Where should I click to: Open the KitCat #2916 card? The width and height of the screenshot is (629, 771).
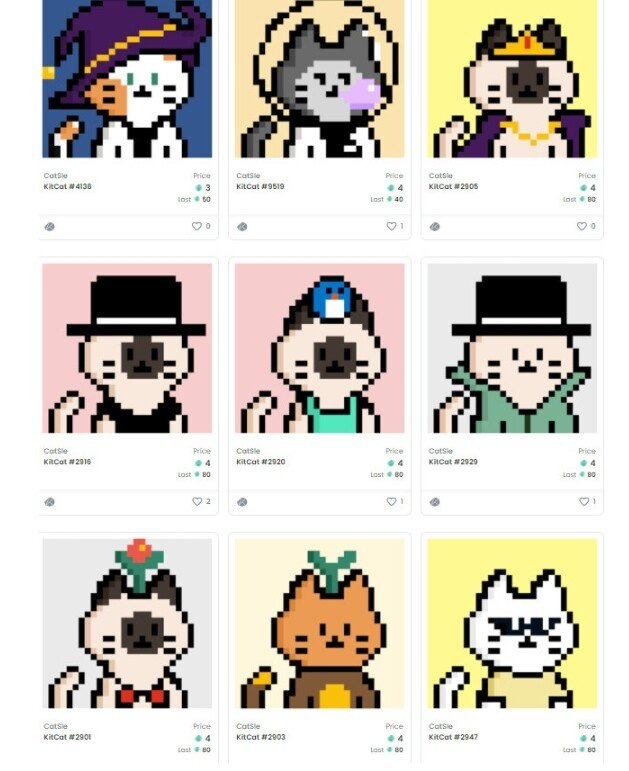click(x=127, y=348)
